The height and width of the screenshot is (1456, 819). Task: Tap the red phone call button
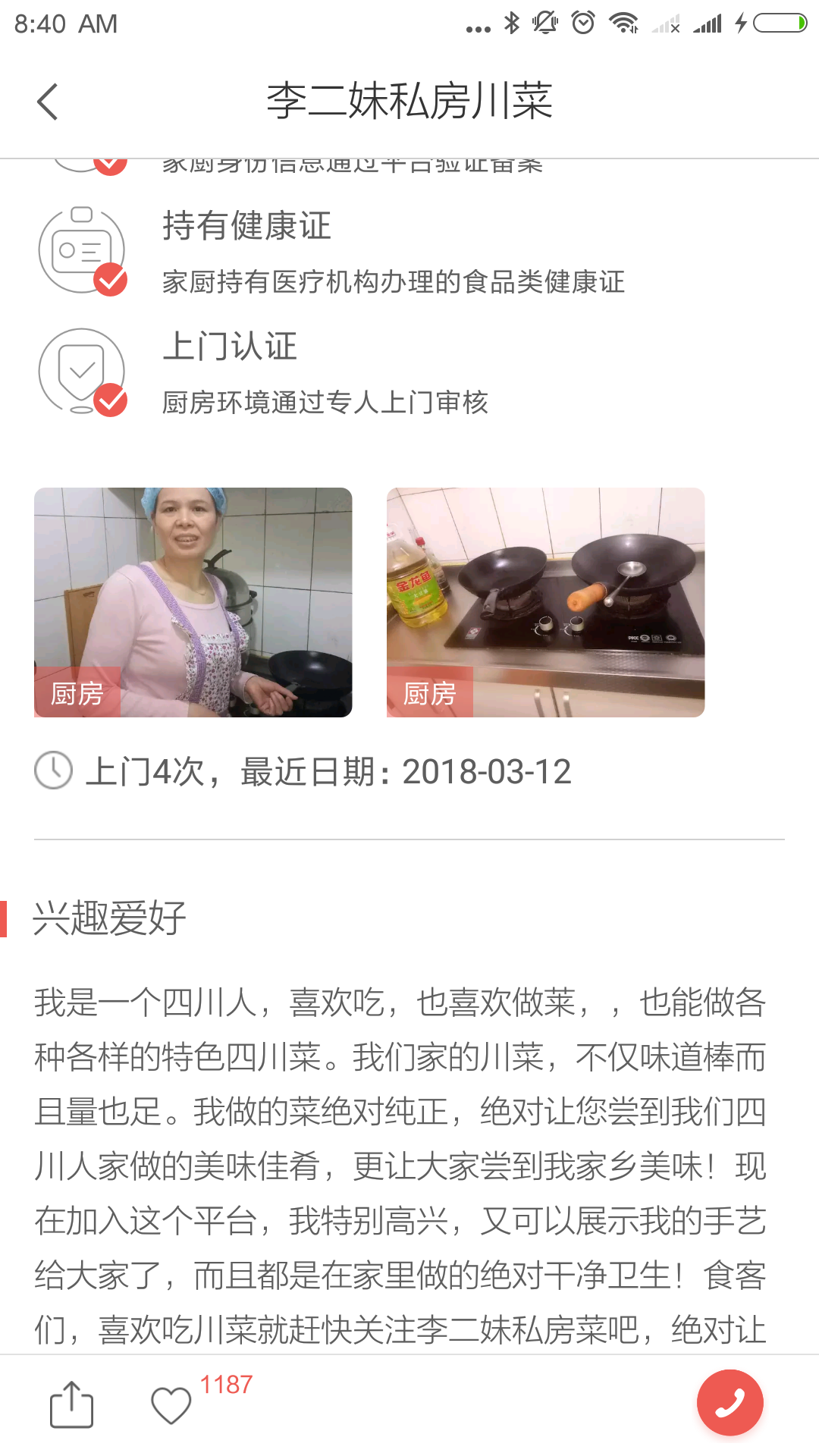pos(730,1401)
